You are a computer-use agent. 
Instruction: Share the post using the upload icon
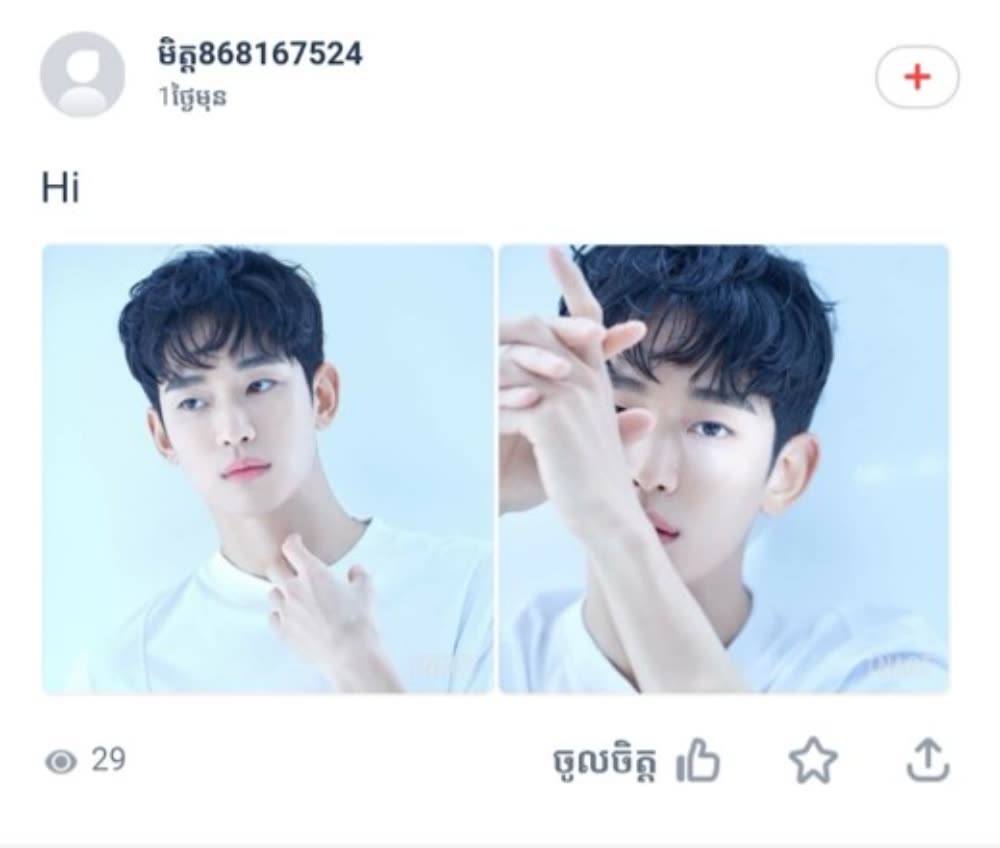pos(927,762)
